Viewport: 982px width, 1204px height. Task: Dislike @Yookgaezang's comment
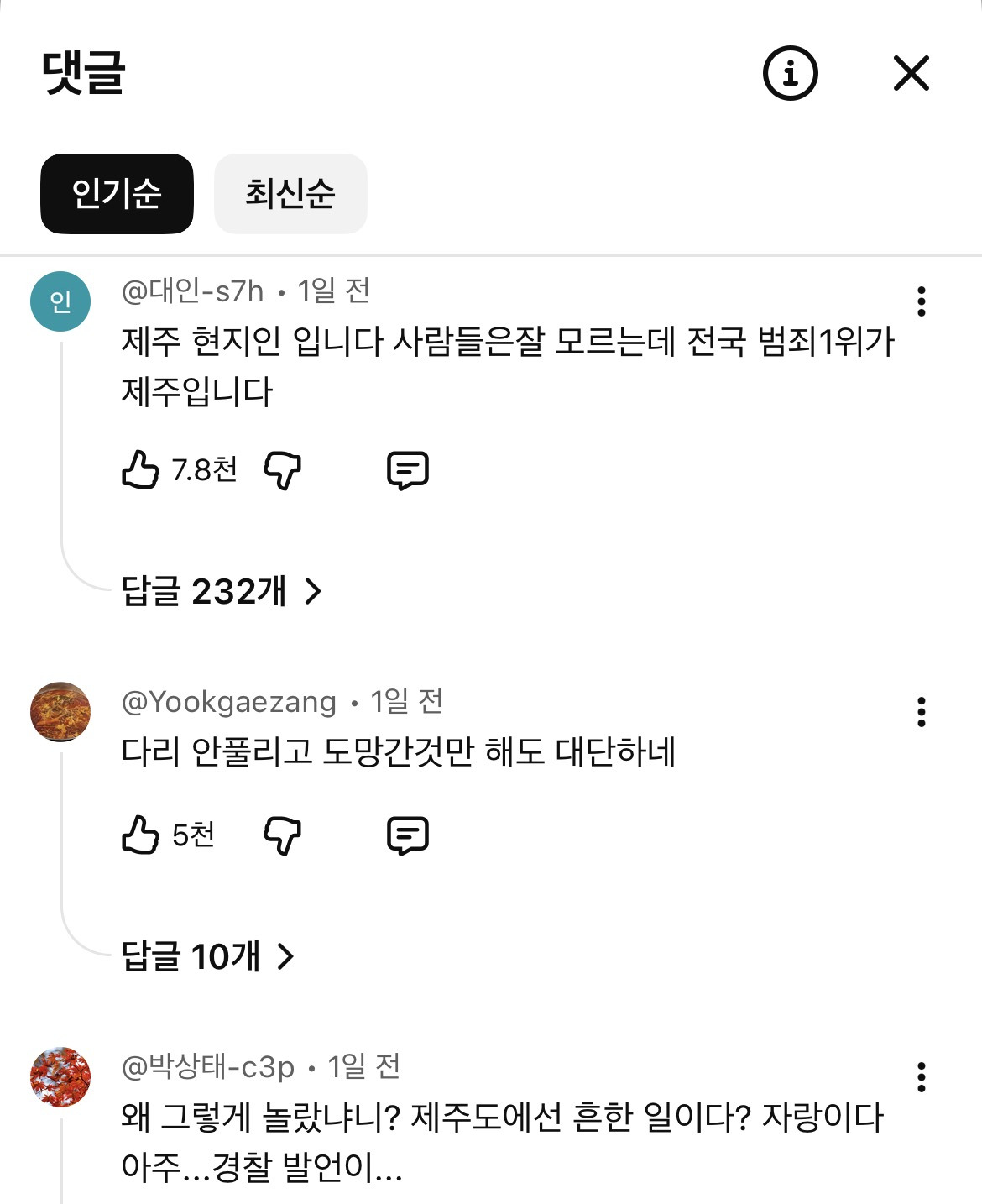click(x=283, y=835)
